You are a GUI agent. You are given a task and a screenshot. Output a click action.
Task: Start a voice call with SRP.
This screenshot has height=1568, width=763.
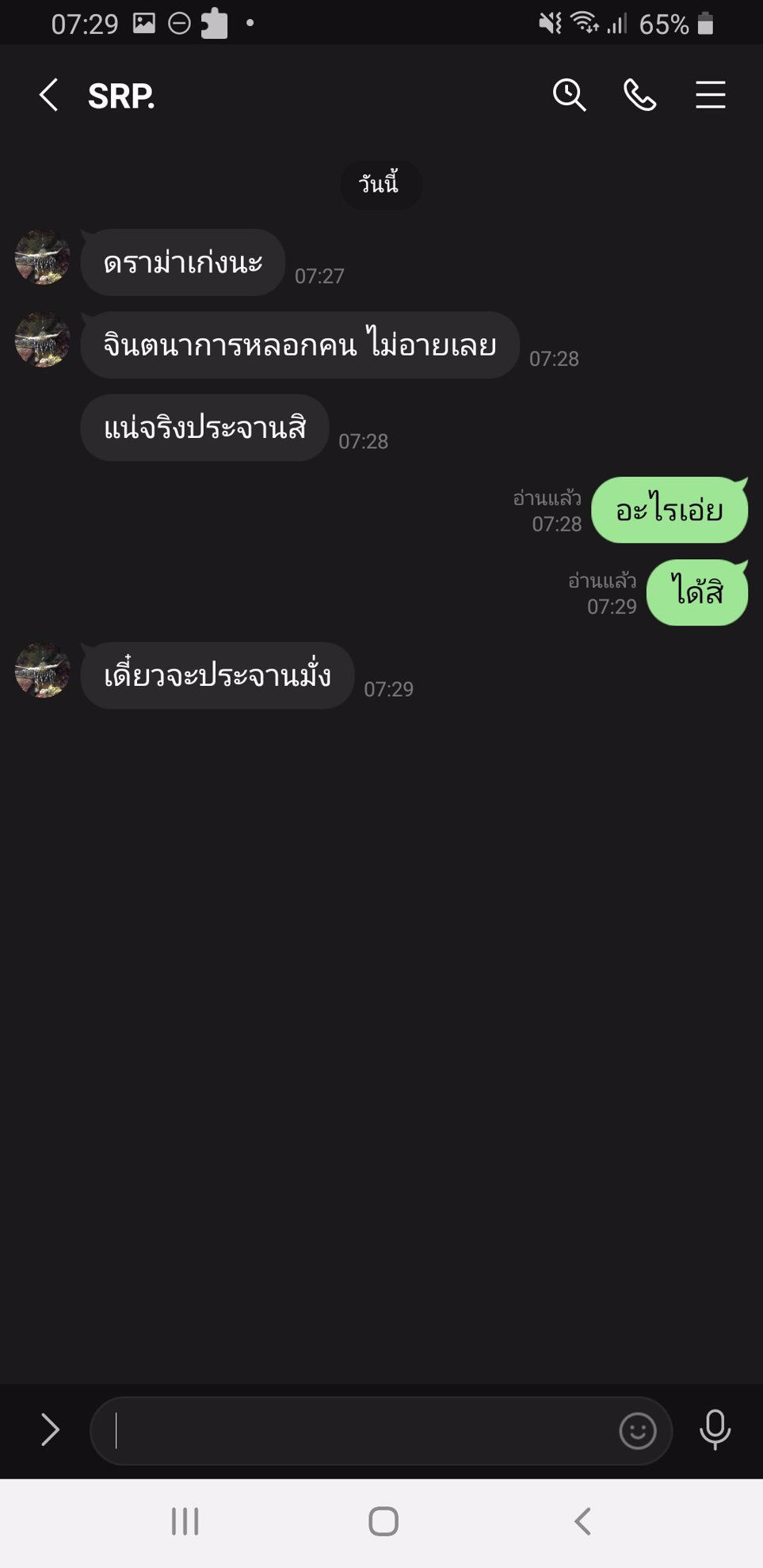(639, 95)
